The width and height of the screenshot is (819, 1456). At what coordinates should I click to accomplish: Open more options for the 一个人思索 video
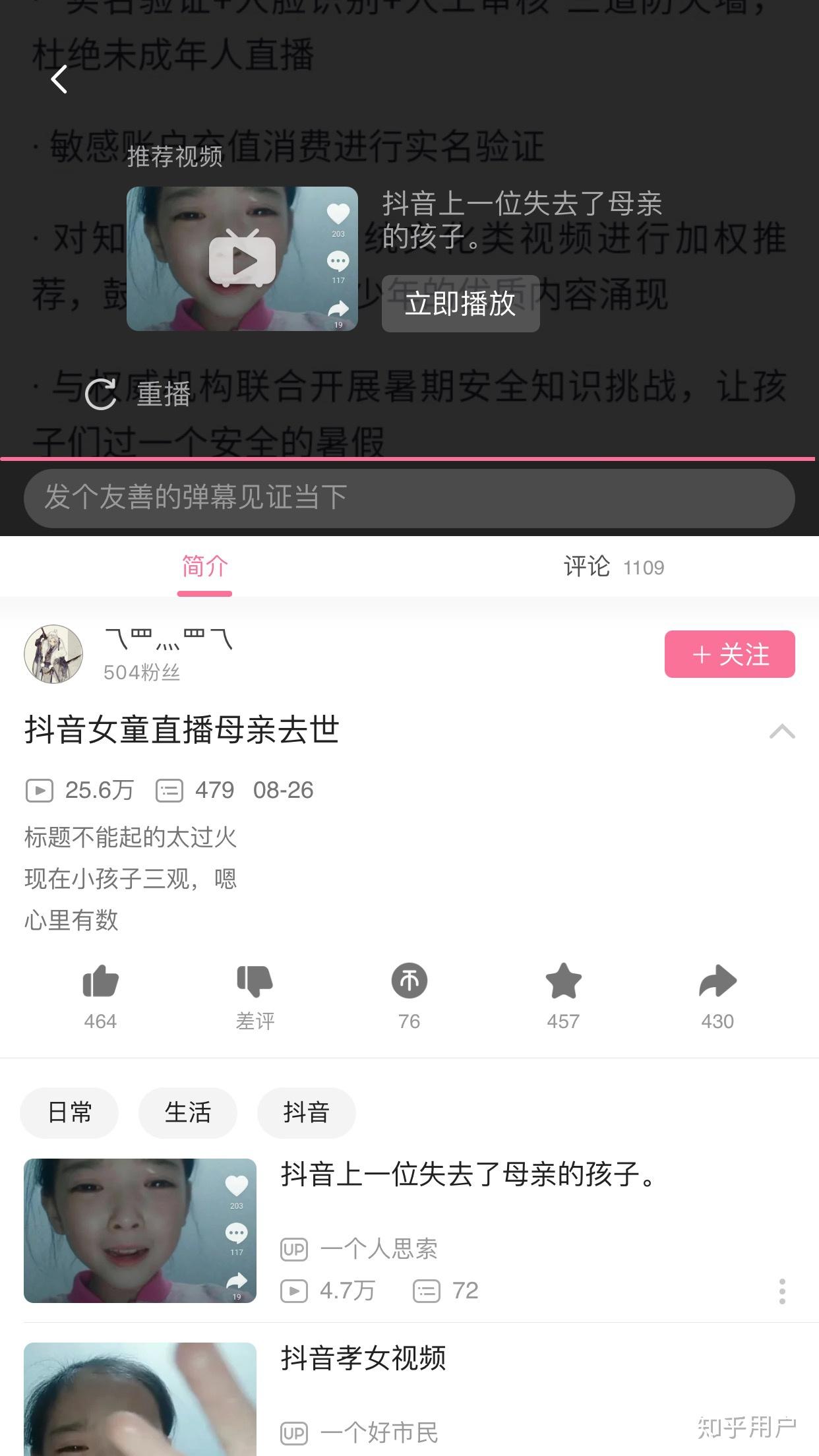pyautogui.click(x=782, y=1291)
